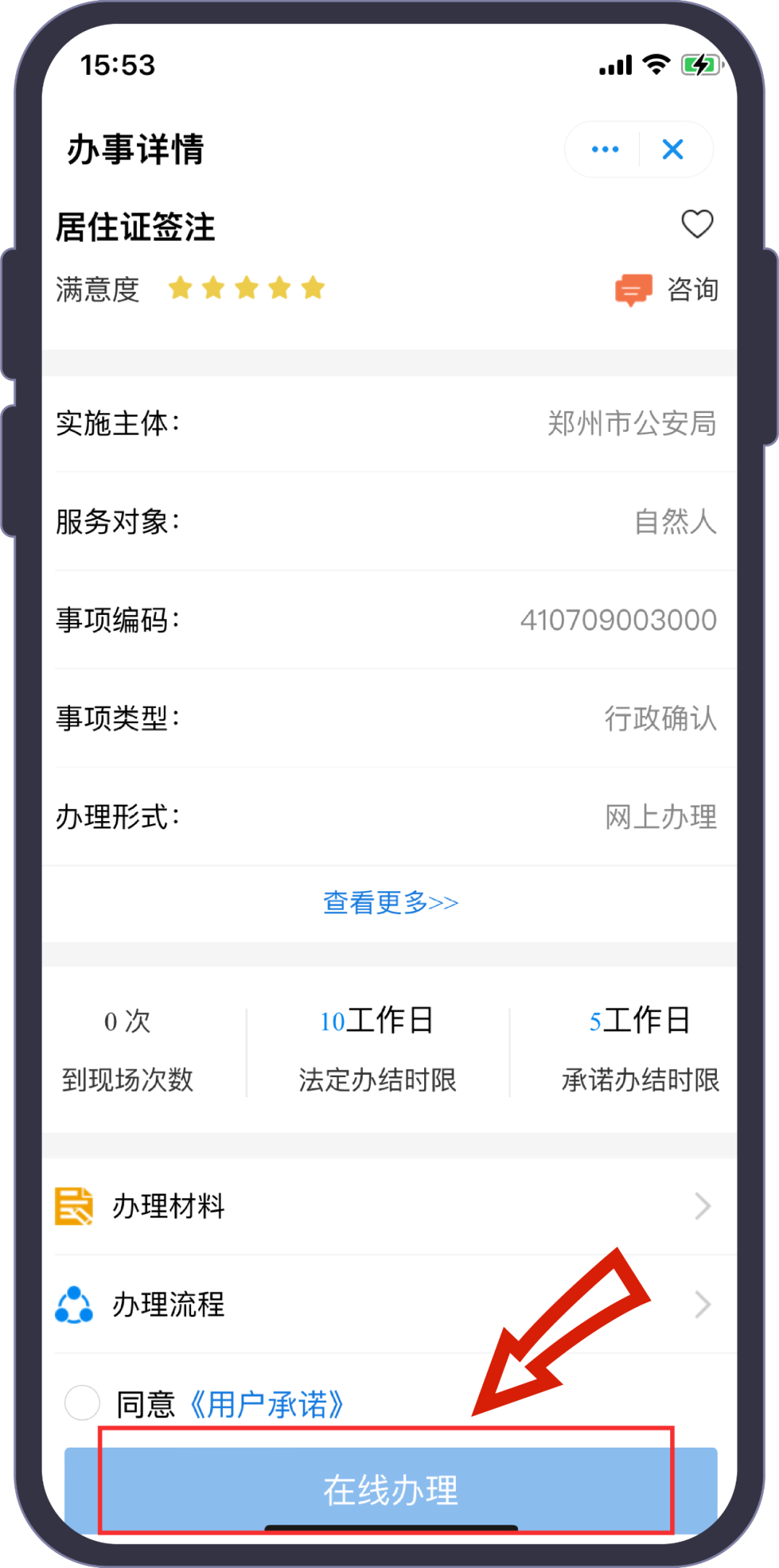Open the three-dot more options menu

[604, 149]
